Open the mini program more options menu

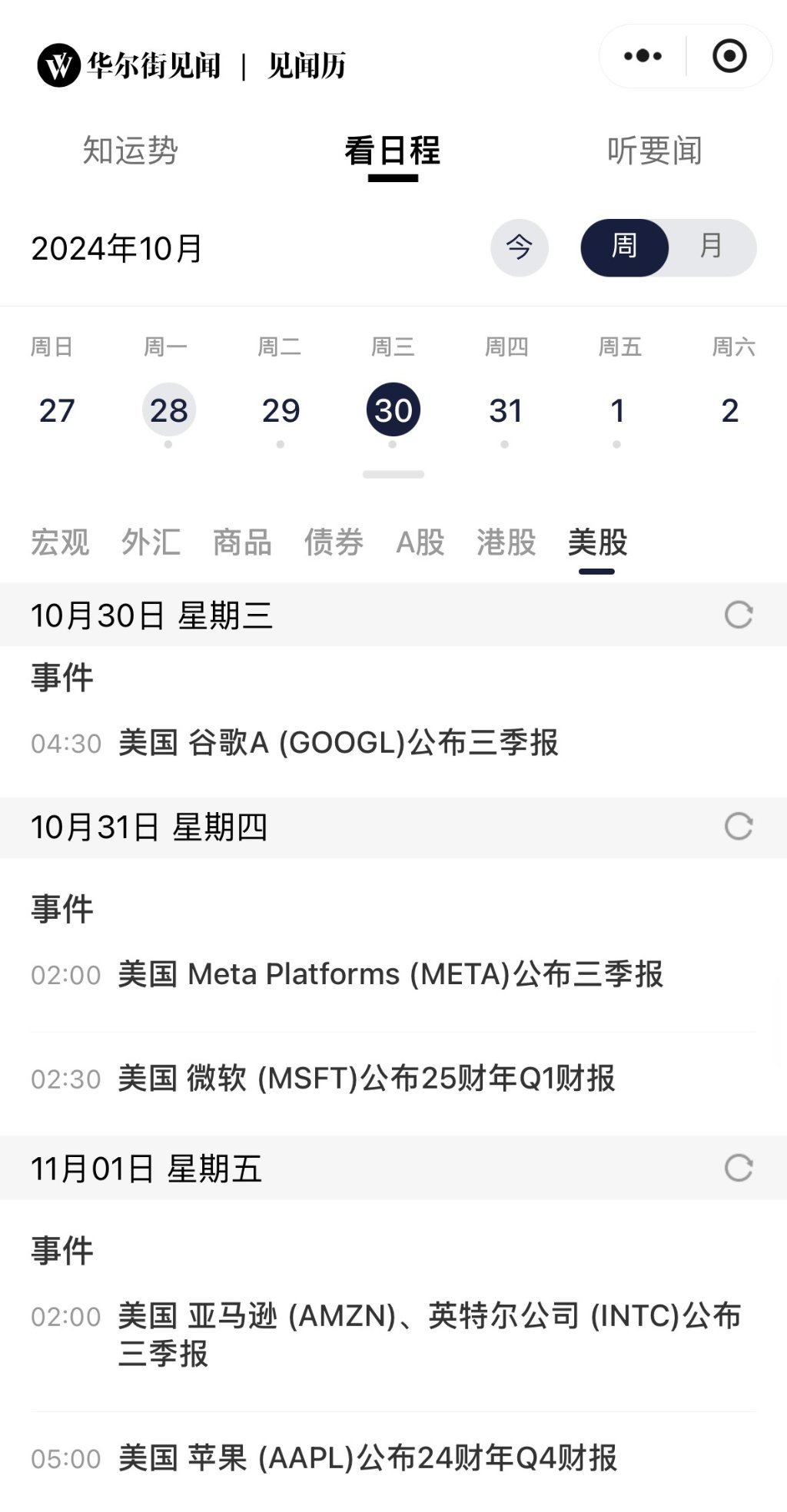[x=643, y=56]
